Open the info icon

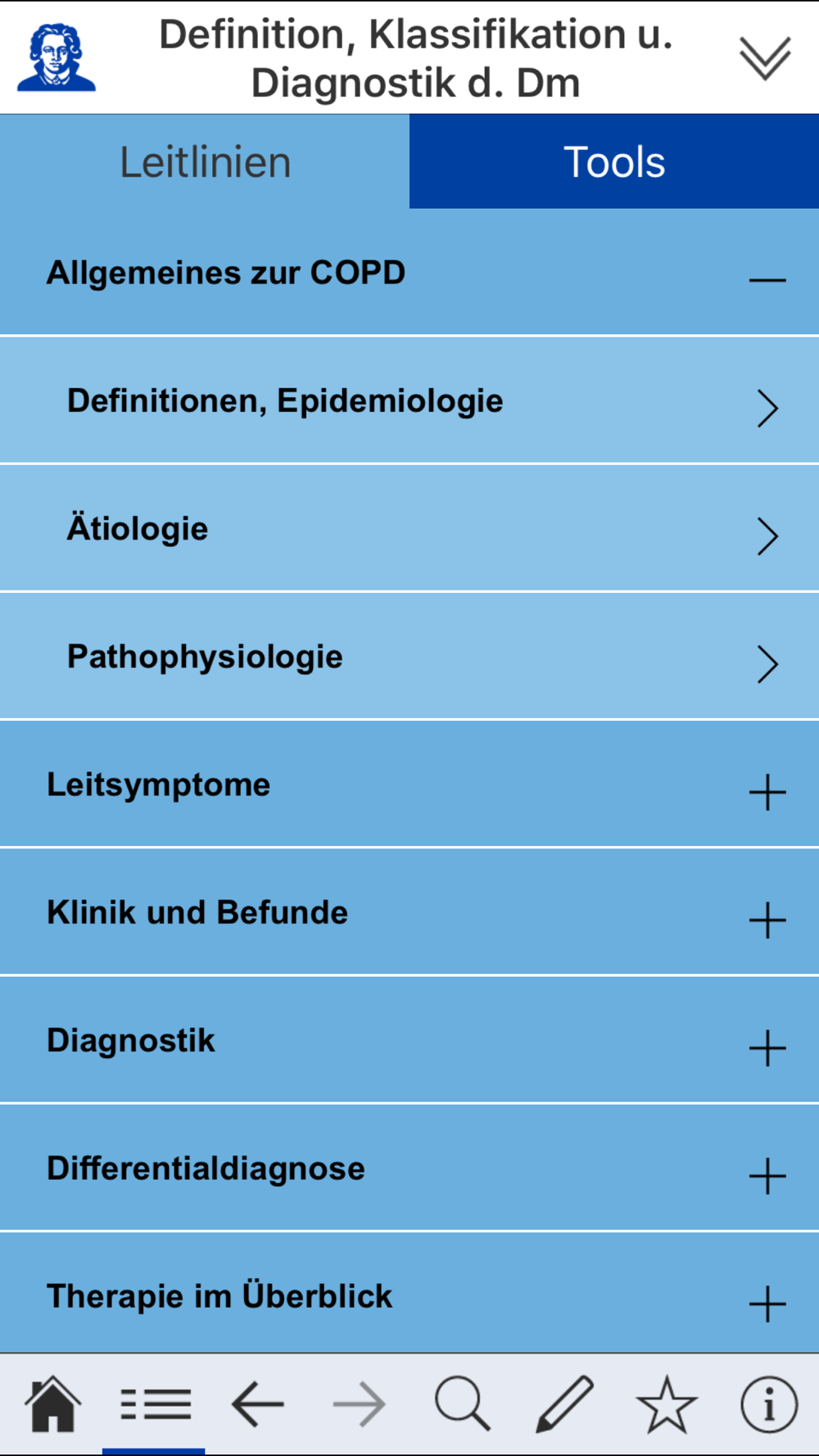768,1404
